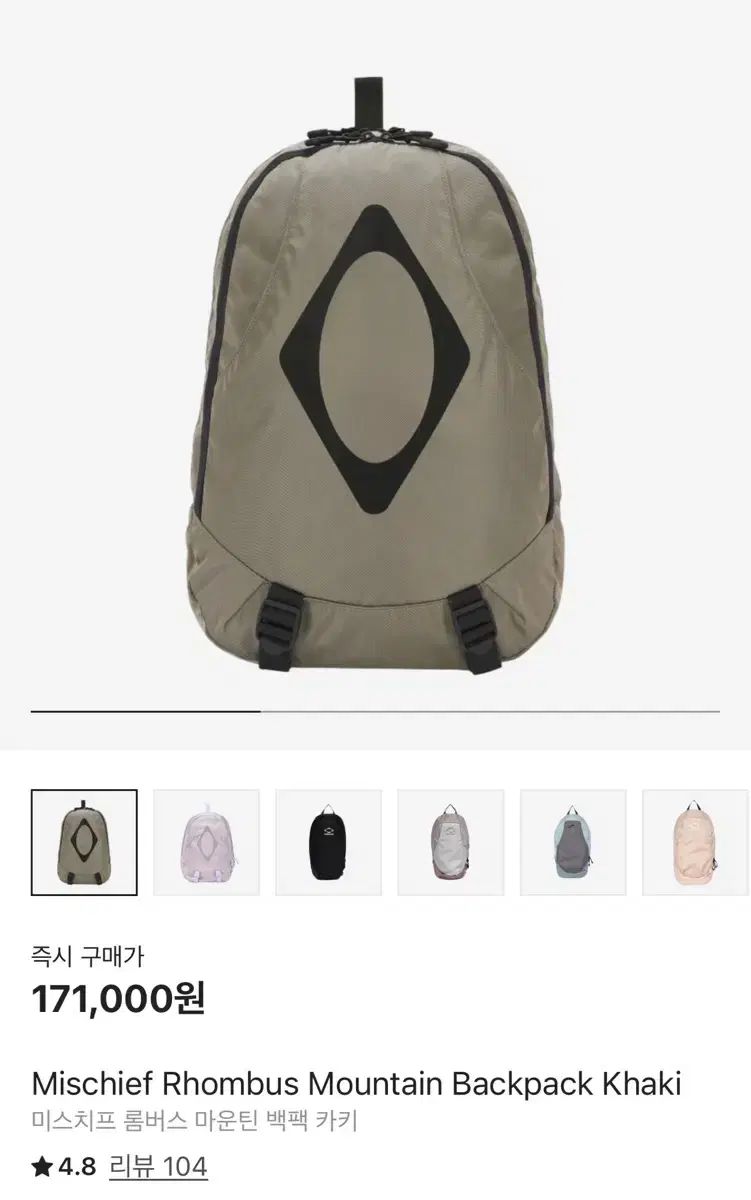Select the peach backpack thumbnail
Viewport: 751px width, 1200px height.
695,842
